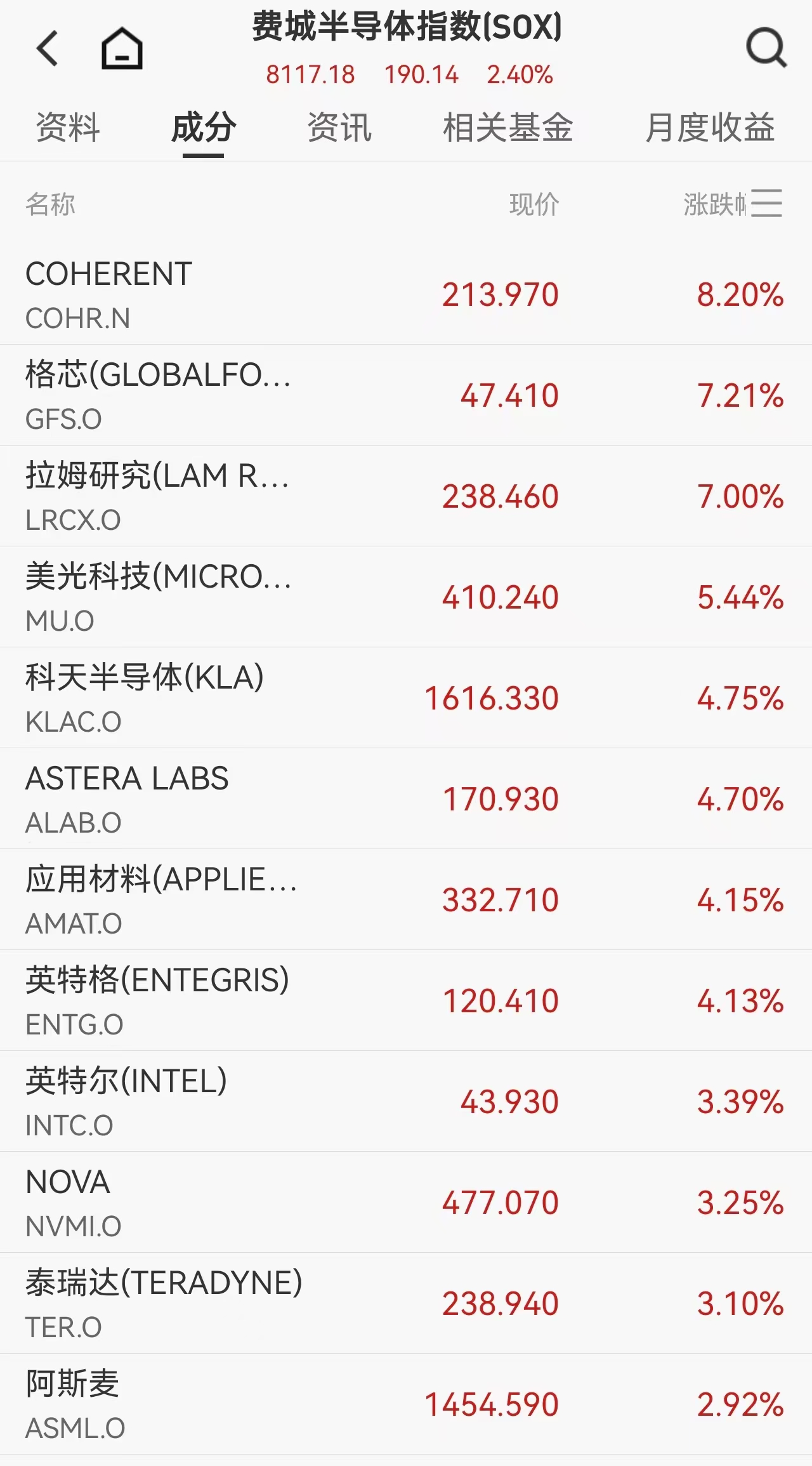Screen dimensions: 812x1466
Task: Tap the home icon in header
Action: coord(122,48)
